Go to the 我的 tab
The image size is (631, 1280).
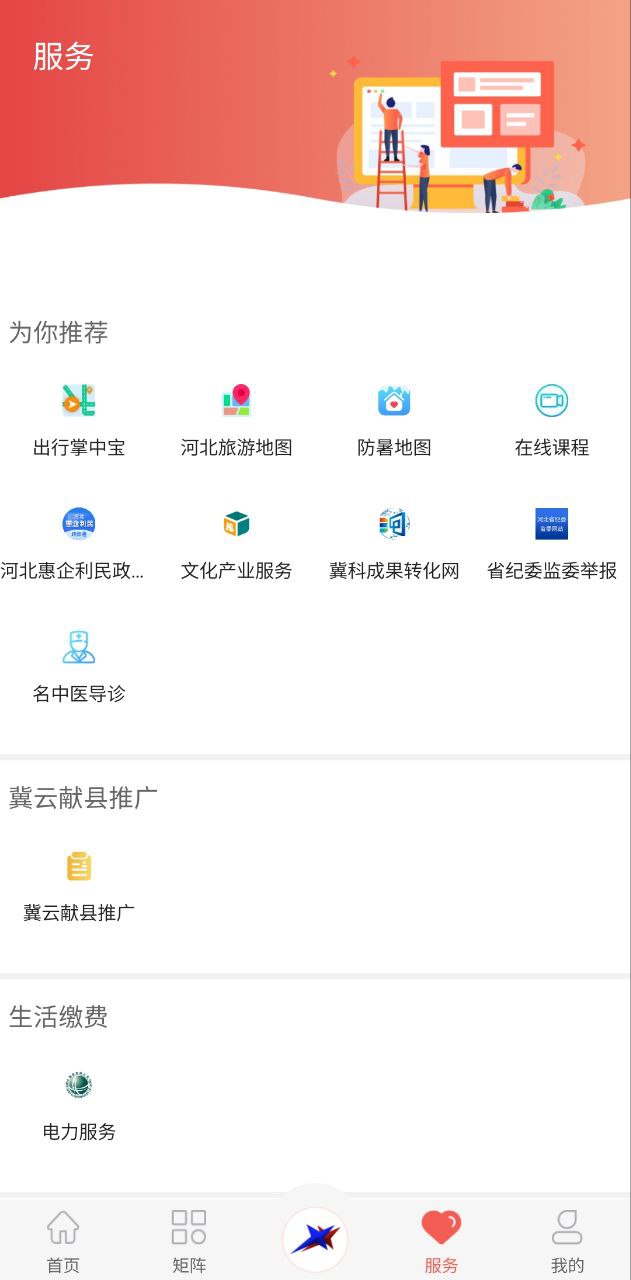point(567,1239)
